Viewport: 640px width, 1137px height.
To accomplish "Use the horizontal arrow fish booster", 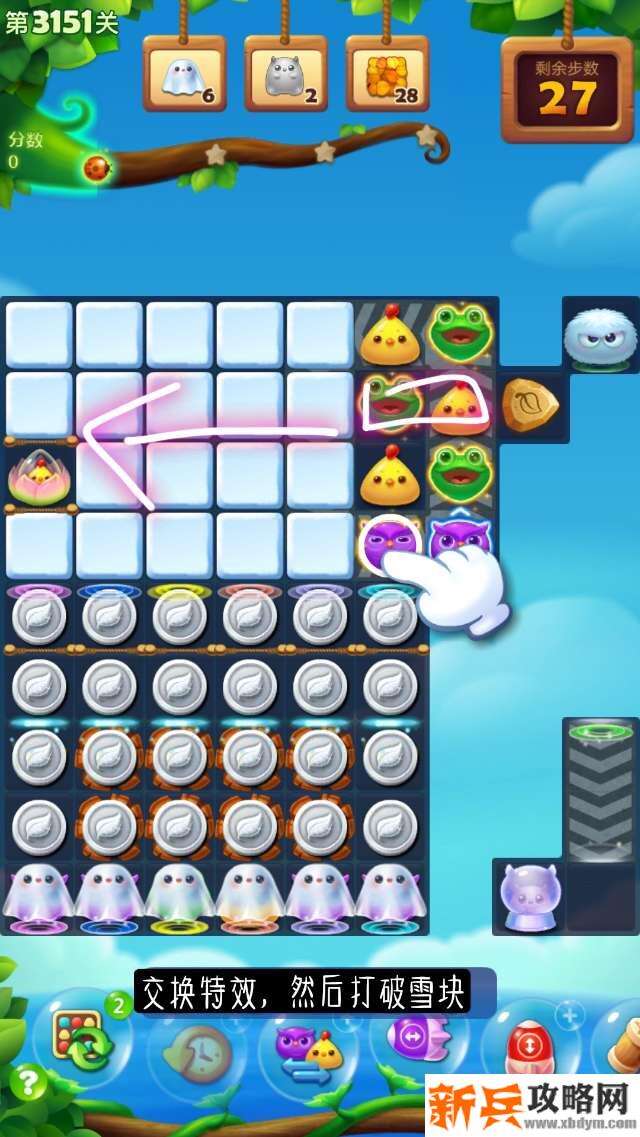I will click(x=410, y=1035).
